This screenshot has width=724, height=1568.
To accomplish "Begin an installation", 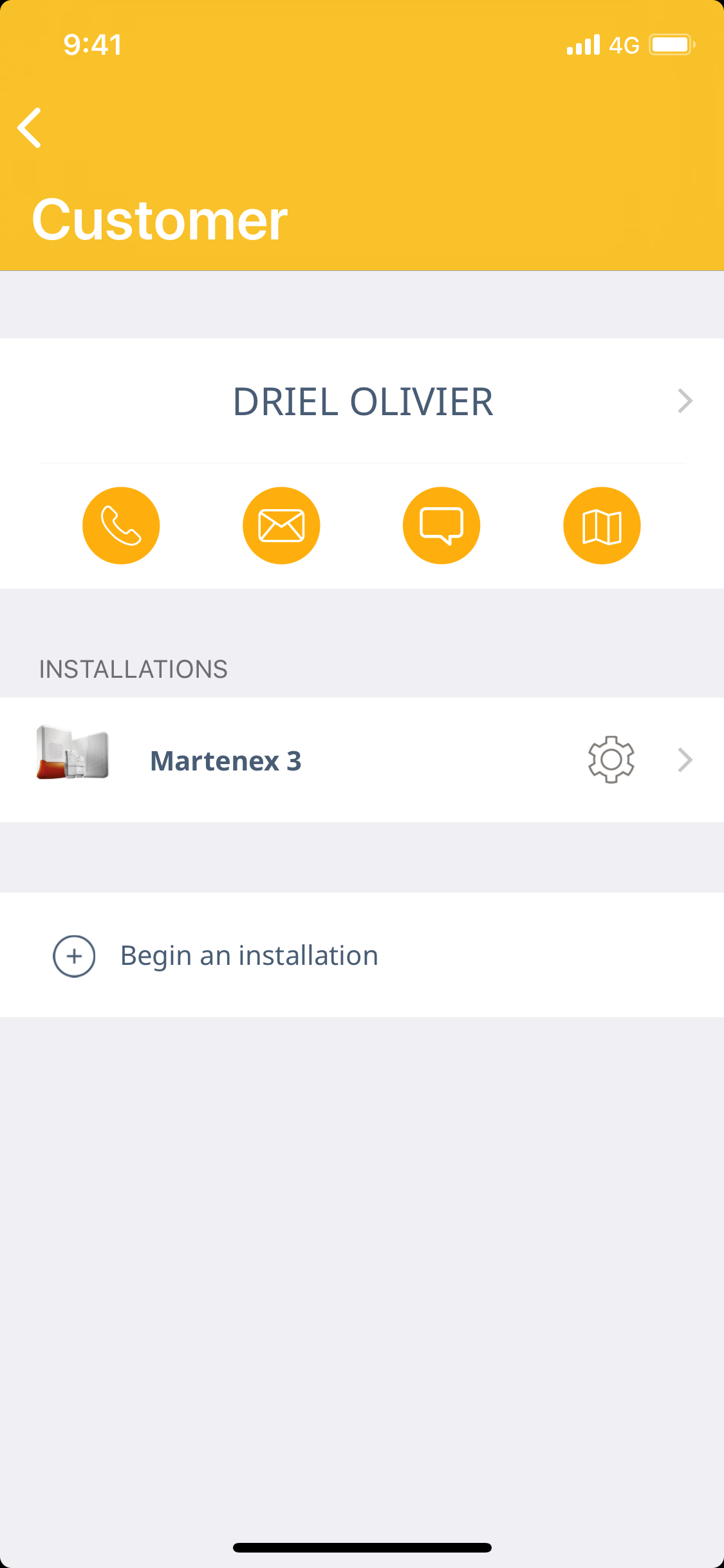I will coord(248,956).
